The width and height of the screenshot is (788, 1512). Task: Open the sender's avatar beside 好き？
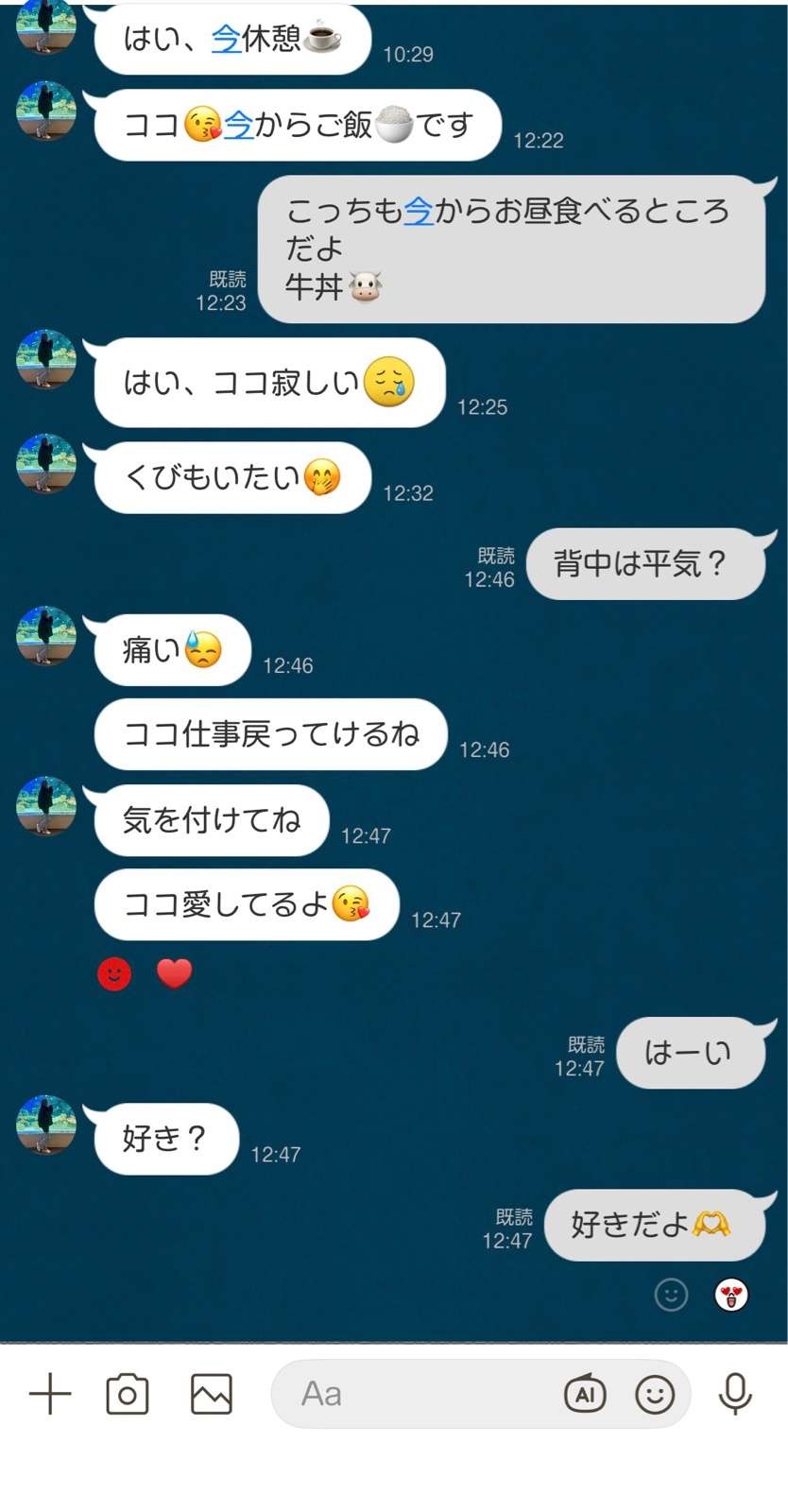46,1125
